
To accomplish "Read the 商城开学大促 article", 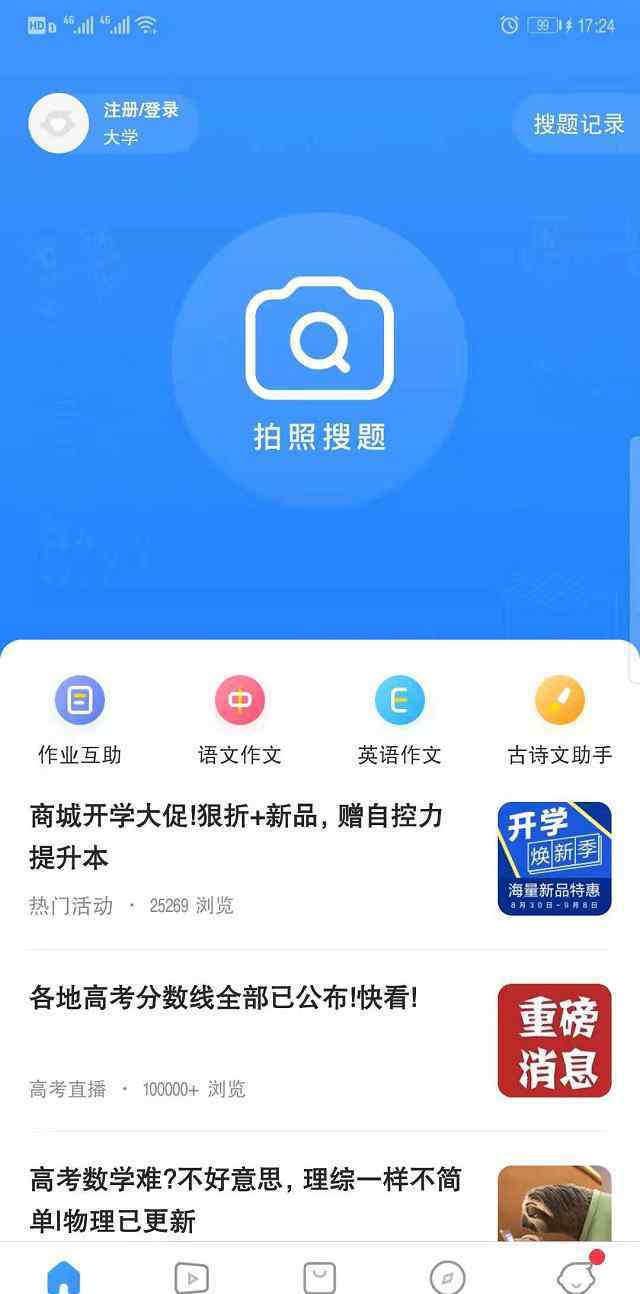I will tap(236, 837).
